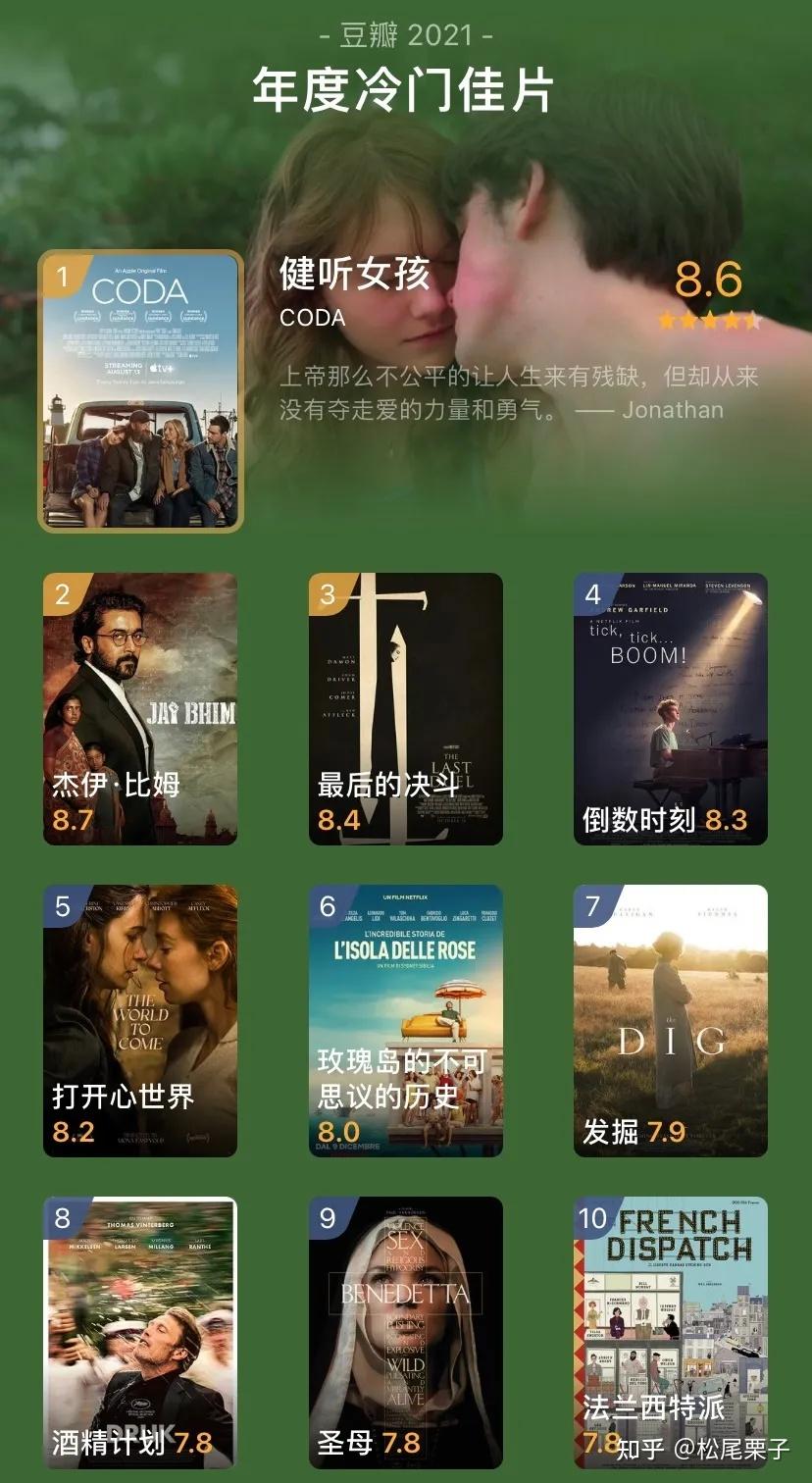The width and height of the screenshot is (812, 1483).
Task: Open the 杰伊·比姆 movie card
Action: (140, 708)
